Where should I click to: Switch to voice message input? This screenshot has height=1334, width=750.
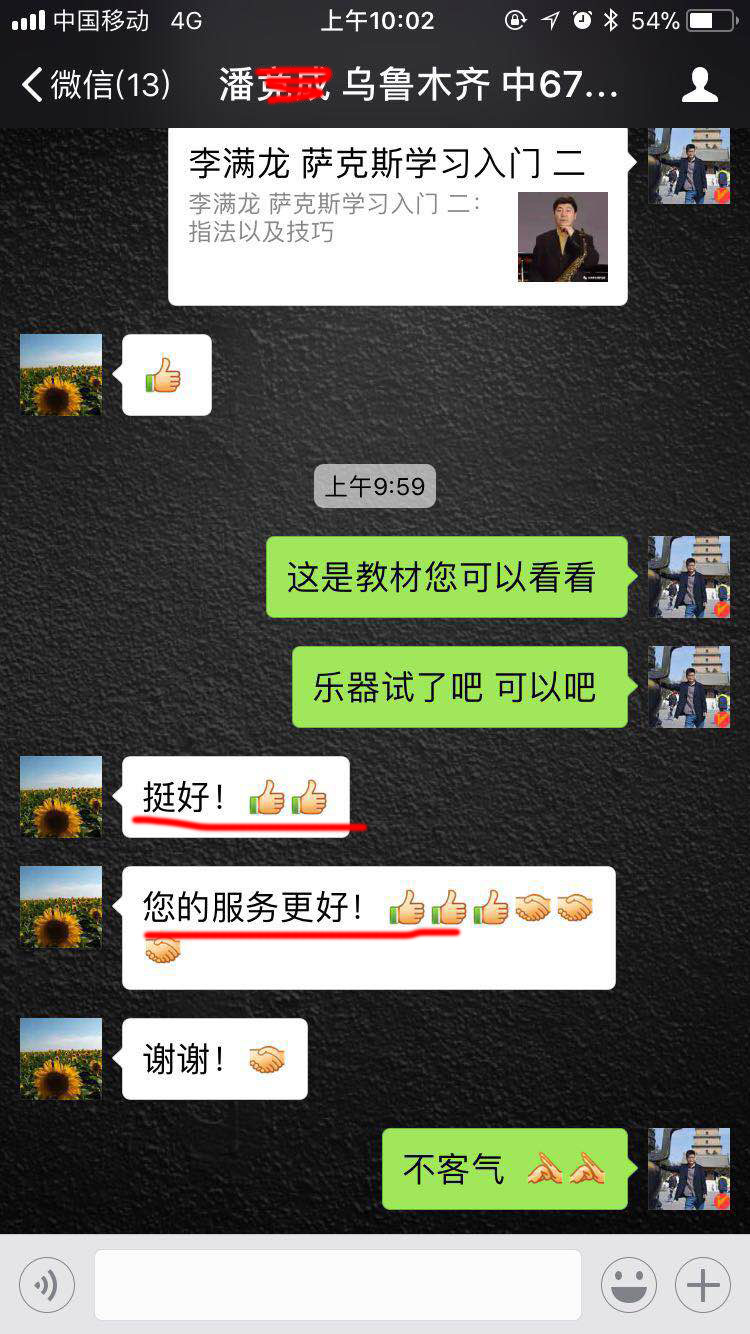coord(46,1285)
